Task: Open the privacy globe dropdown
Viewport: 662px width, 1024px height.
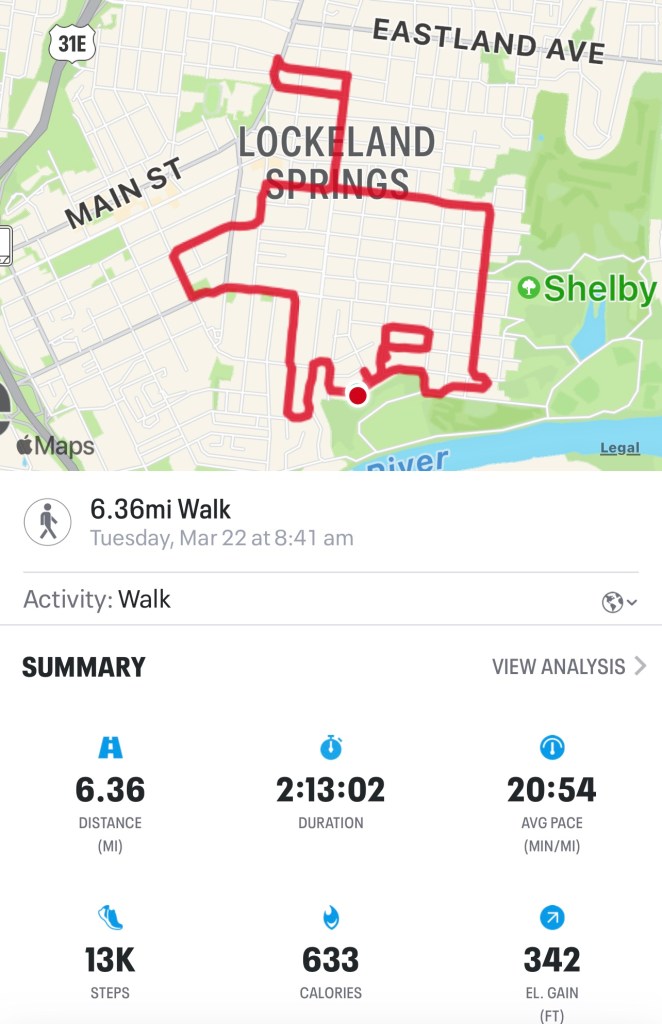Action: pyautogui.click(x=619, y=601)
